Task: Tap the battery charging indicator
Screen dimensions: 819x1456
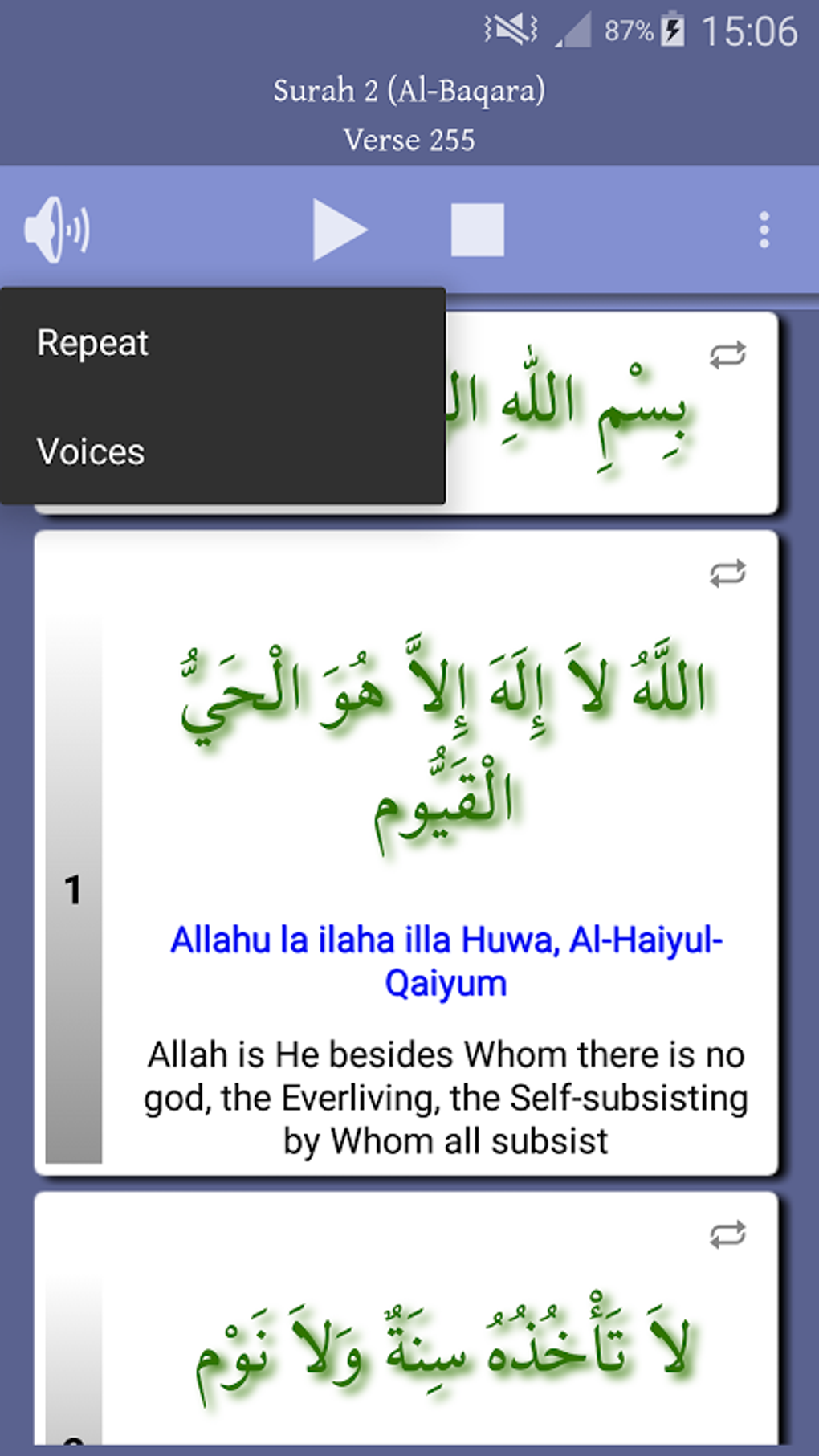Action: point(671,29)
